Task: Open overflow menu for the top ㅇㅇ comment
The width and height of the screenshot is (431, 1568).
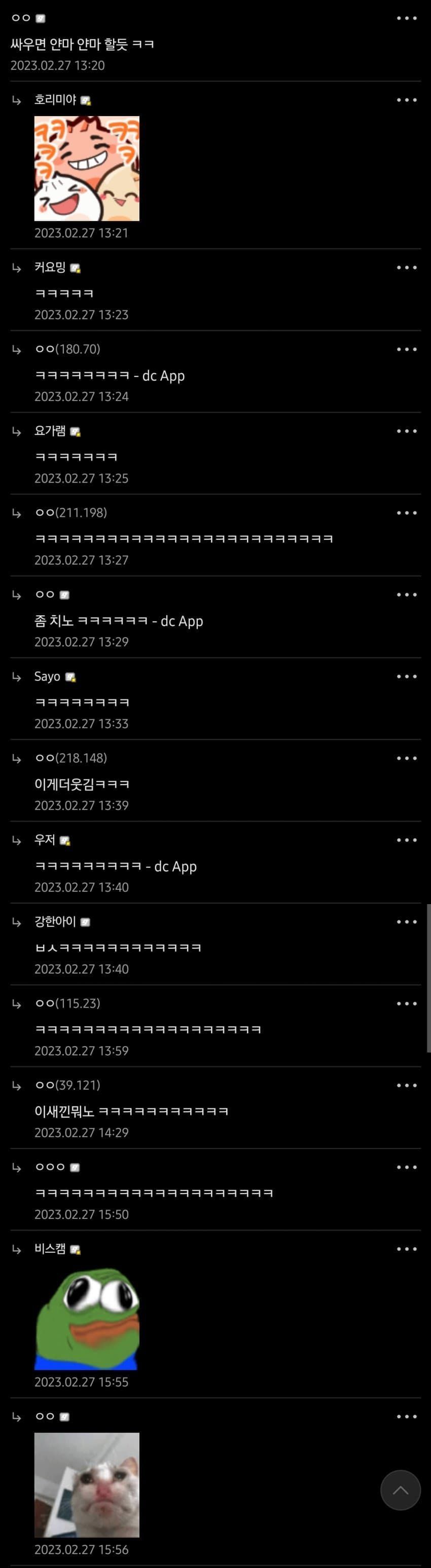Action: 406,18
